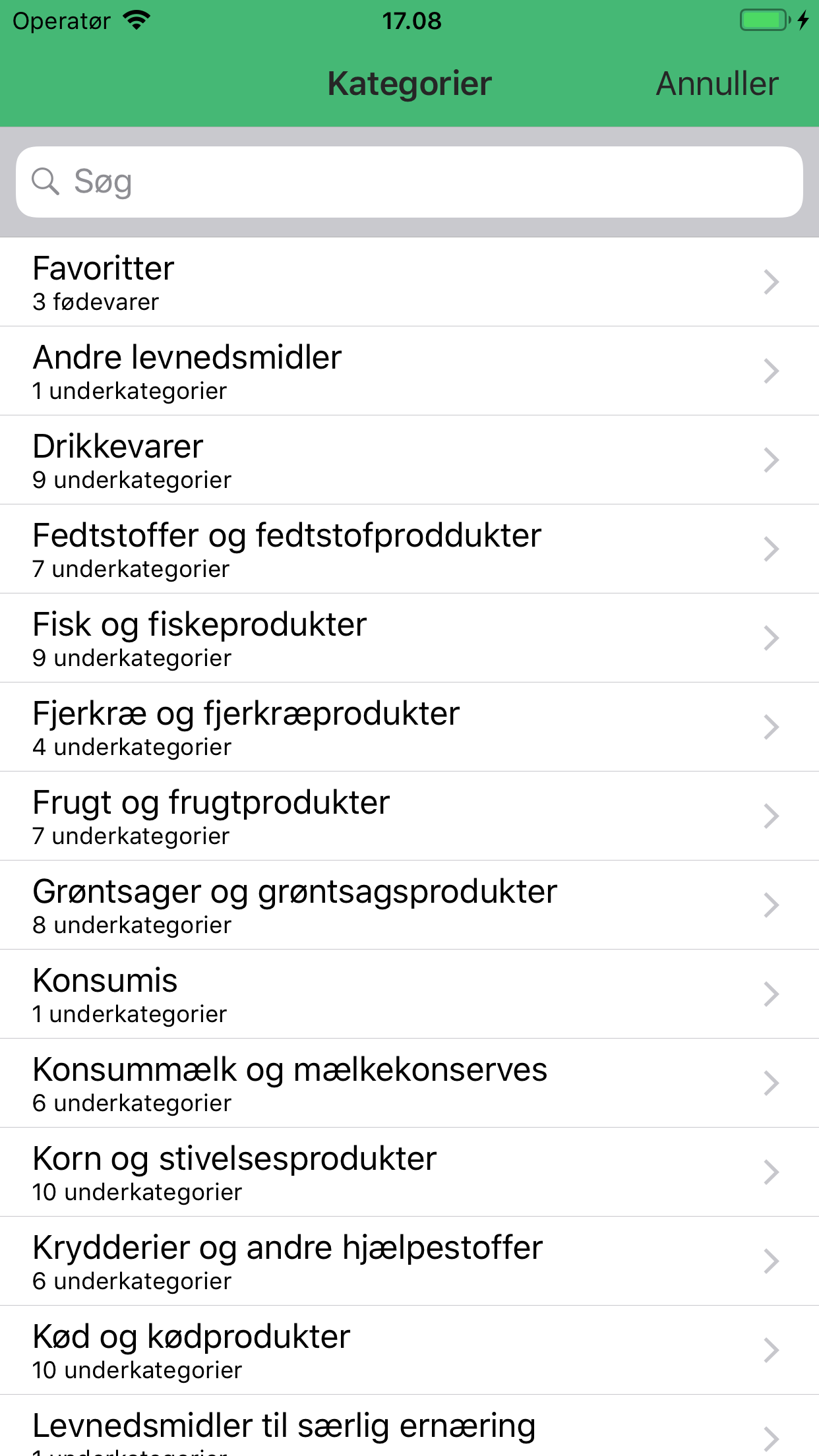Tap the battery indicator icon
Screen dimensions: 819x1456
pyautogui.click(x=763, y=20)
